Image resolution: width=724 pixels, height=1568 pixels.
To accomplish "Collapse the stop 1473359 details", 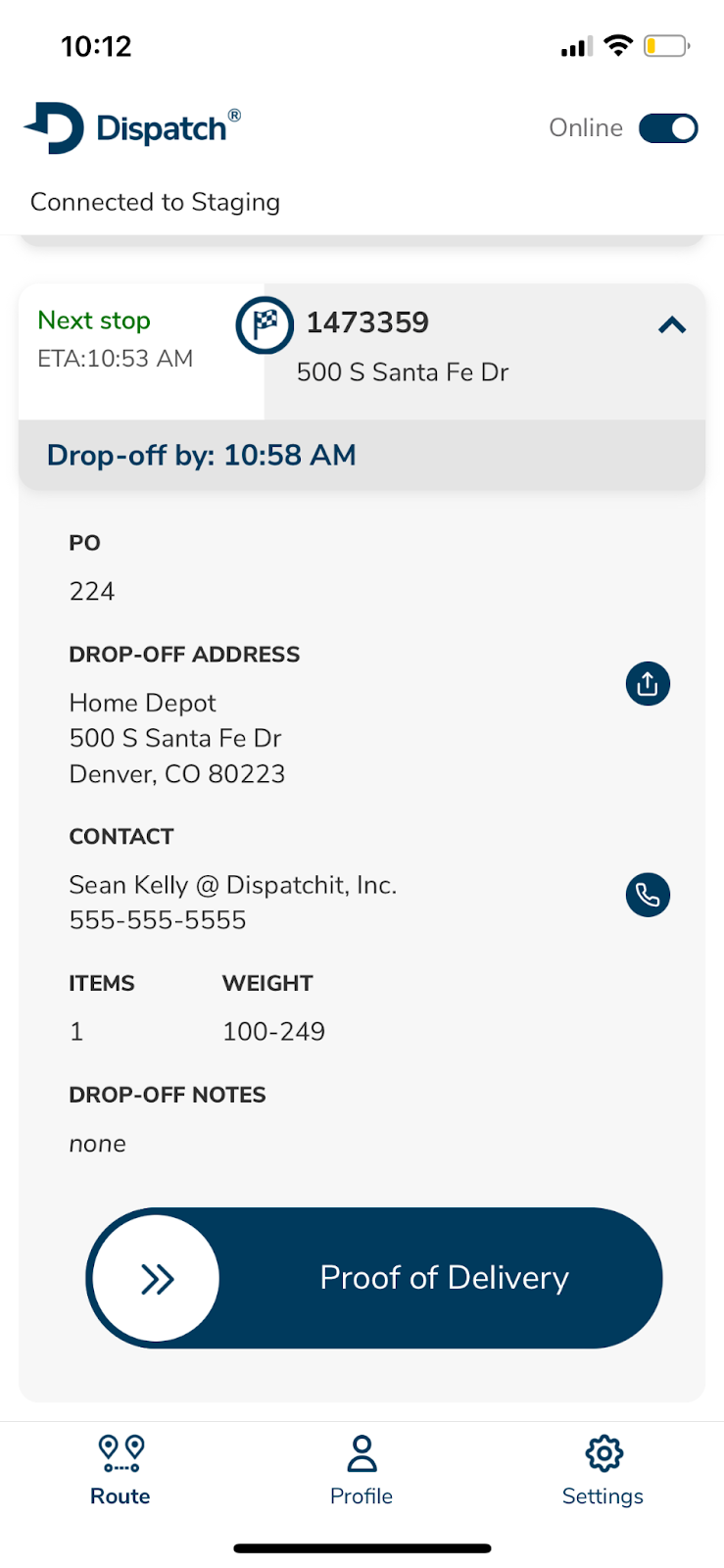I will (x=671, y=325).
